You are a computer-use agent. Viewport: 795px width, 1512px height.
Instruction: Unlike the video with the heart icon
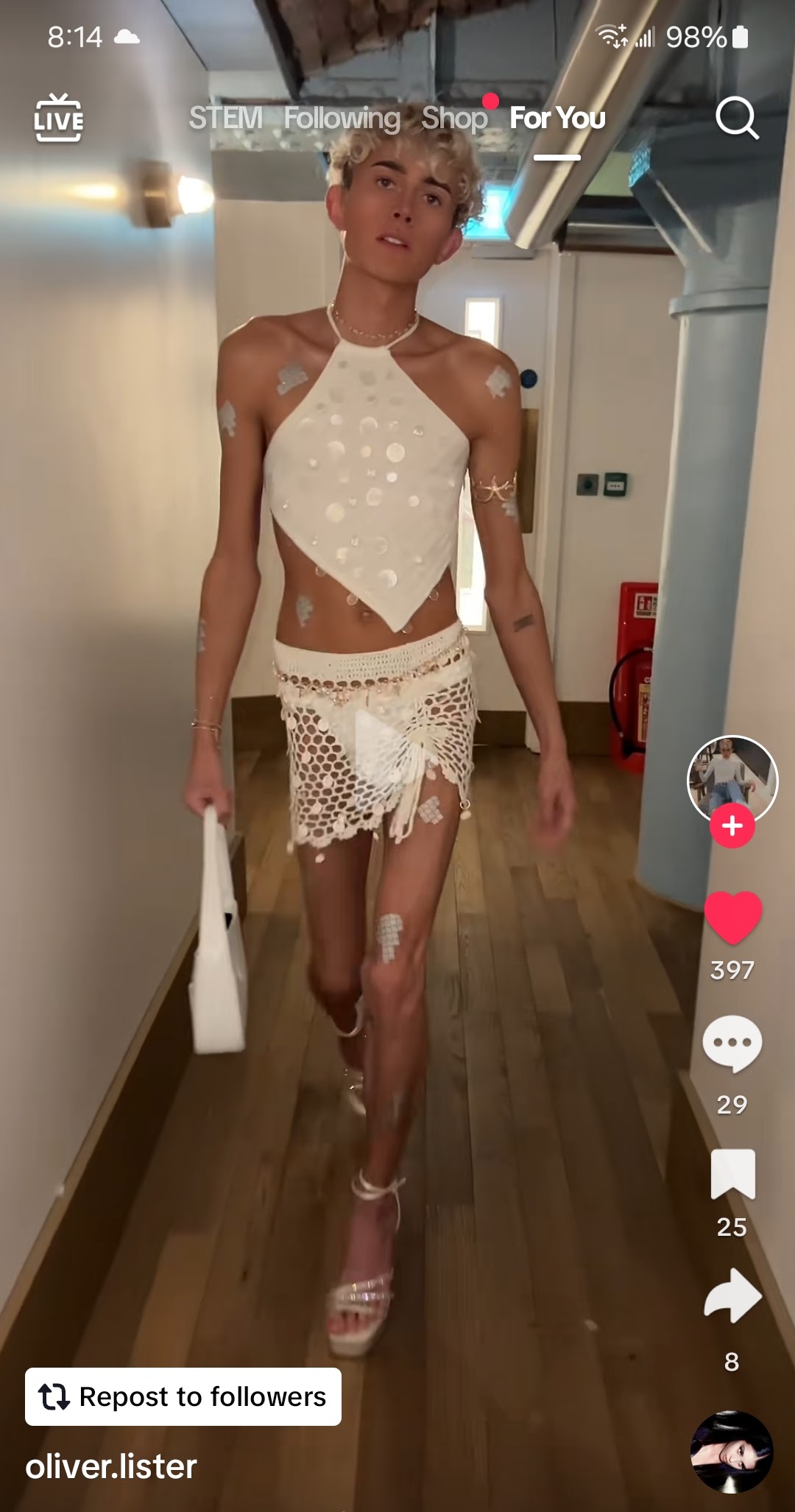[x=732, y=917]
